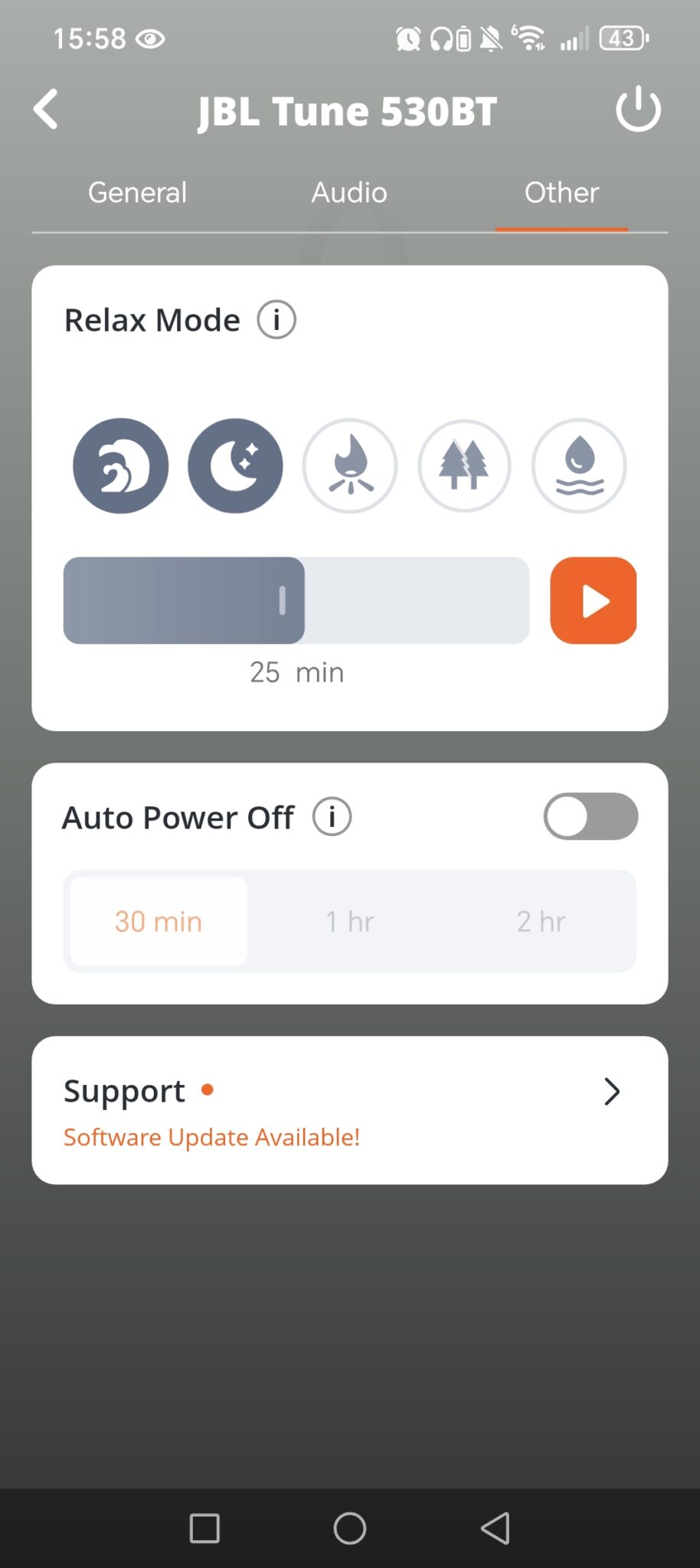
Task: Select the moon night relax sound
Action: (235, 465)
